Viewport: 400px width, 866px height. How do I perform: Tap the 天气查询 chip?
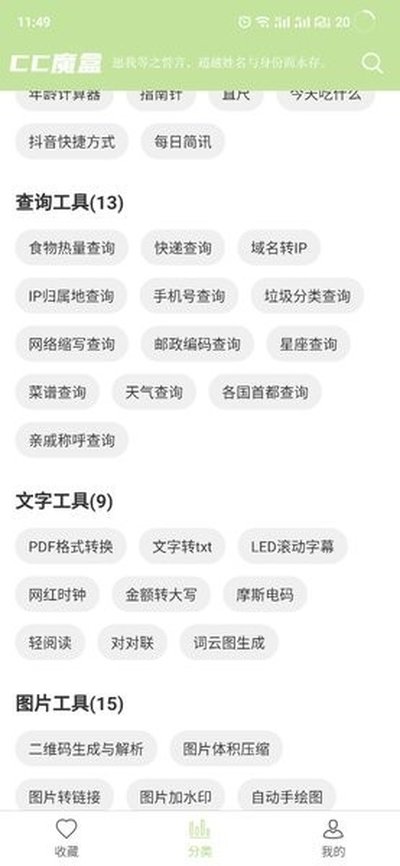[154, 392]
